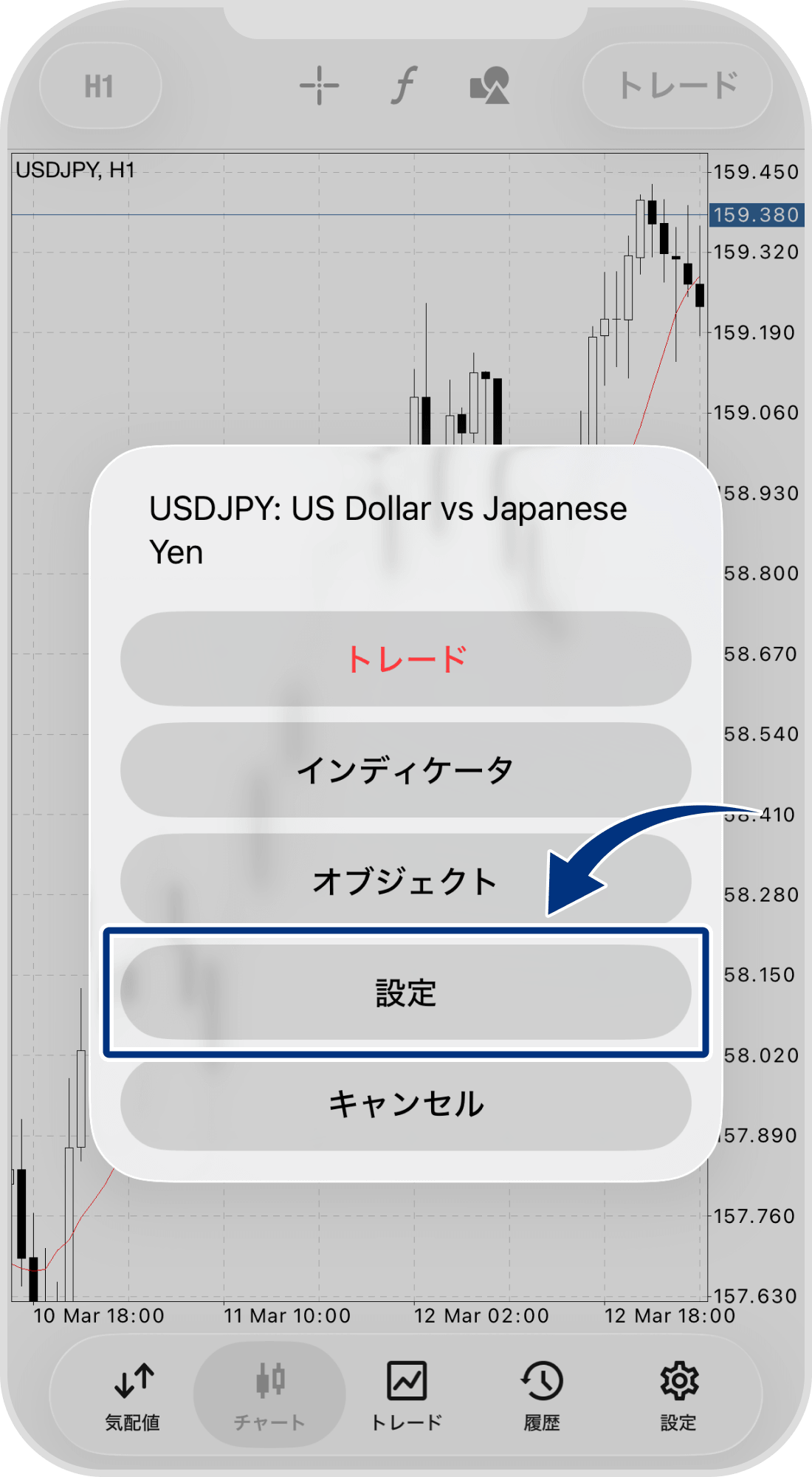Open the 設定 gear tab in bottom navigation
Screen dimensions: 812x1477
[x=678, y=1394]
